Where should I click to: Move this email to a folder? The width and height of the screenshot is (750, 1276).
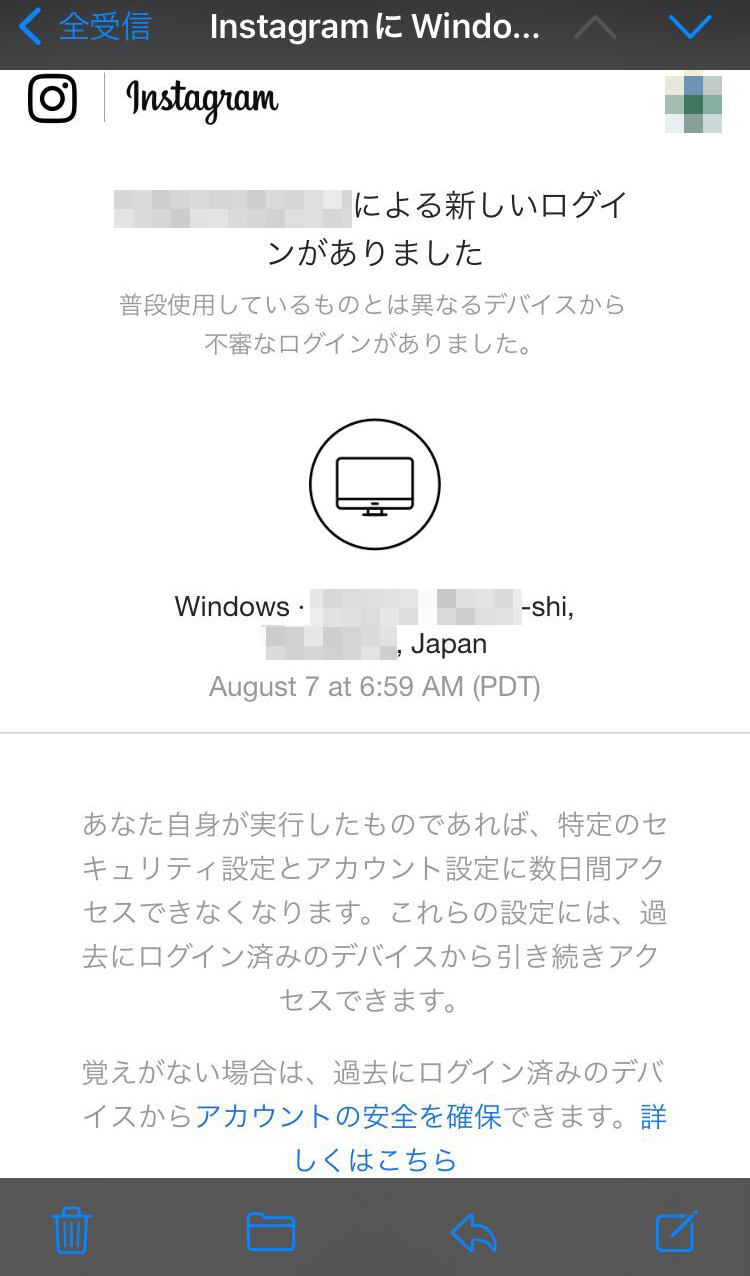(271, 1231)
